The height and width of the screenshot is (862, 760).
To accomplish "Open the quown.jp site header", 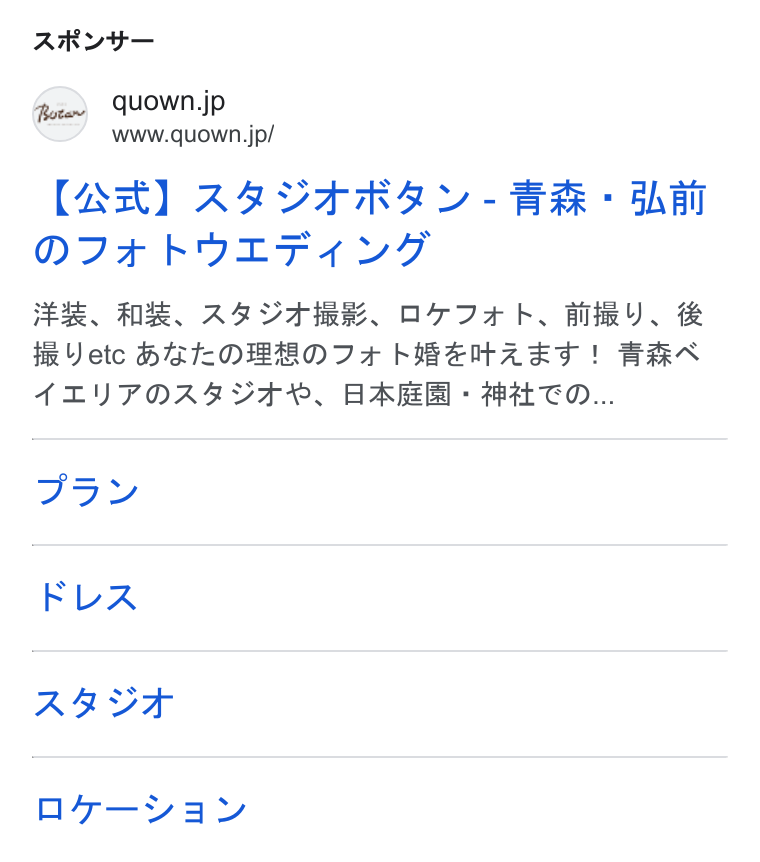I will [x=154, y=114].
